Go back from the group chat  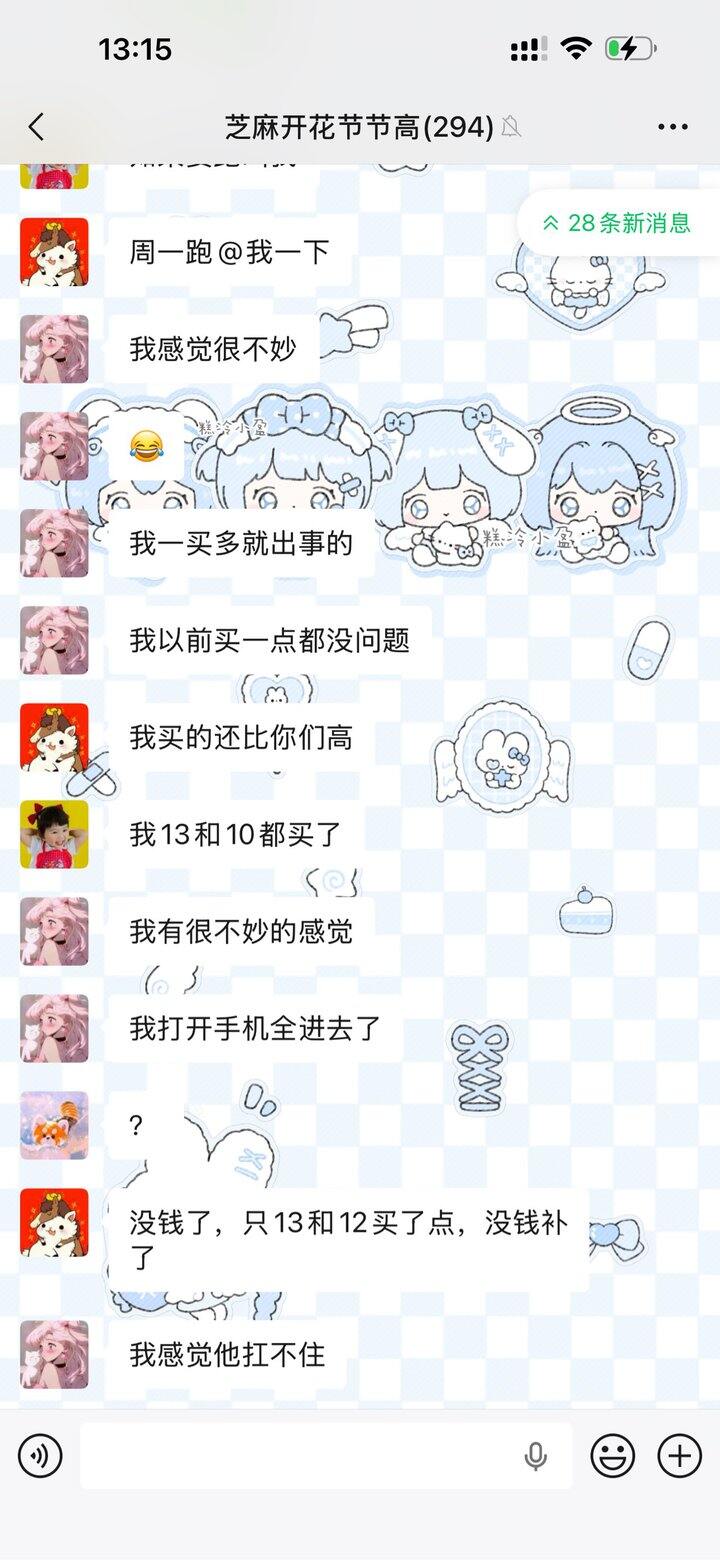[37, 127]
